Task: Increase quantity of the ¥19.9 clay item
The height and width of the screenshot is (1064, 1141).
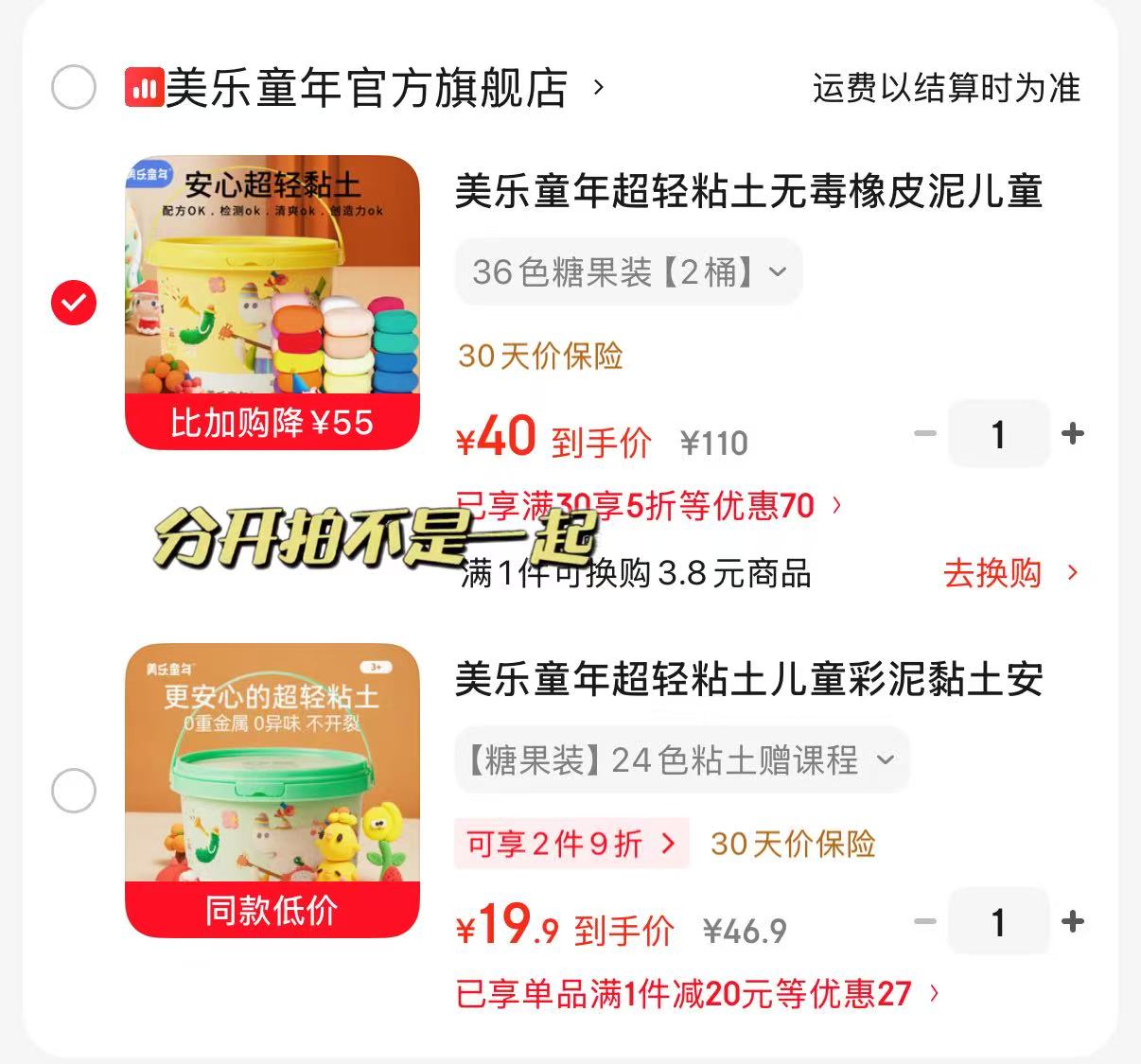Action: pos(1073,922)
